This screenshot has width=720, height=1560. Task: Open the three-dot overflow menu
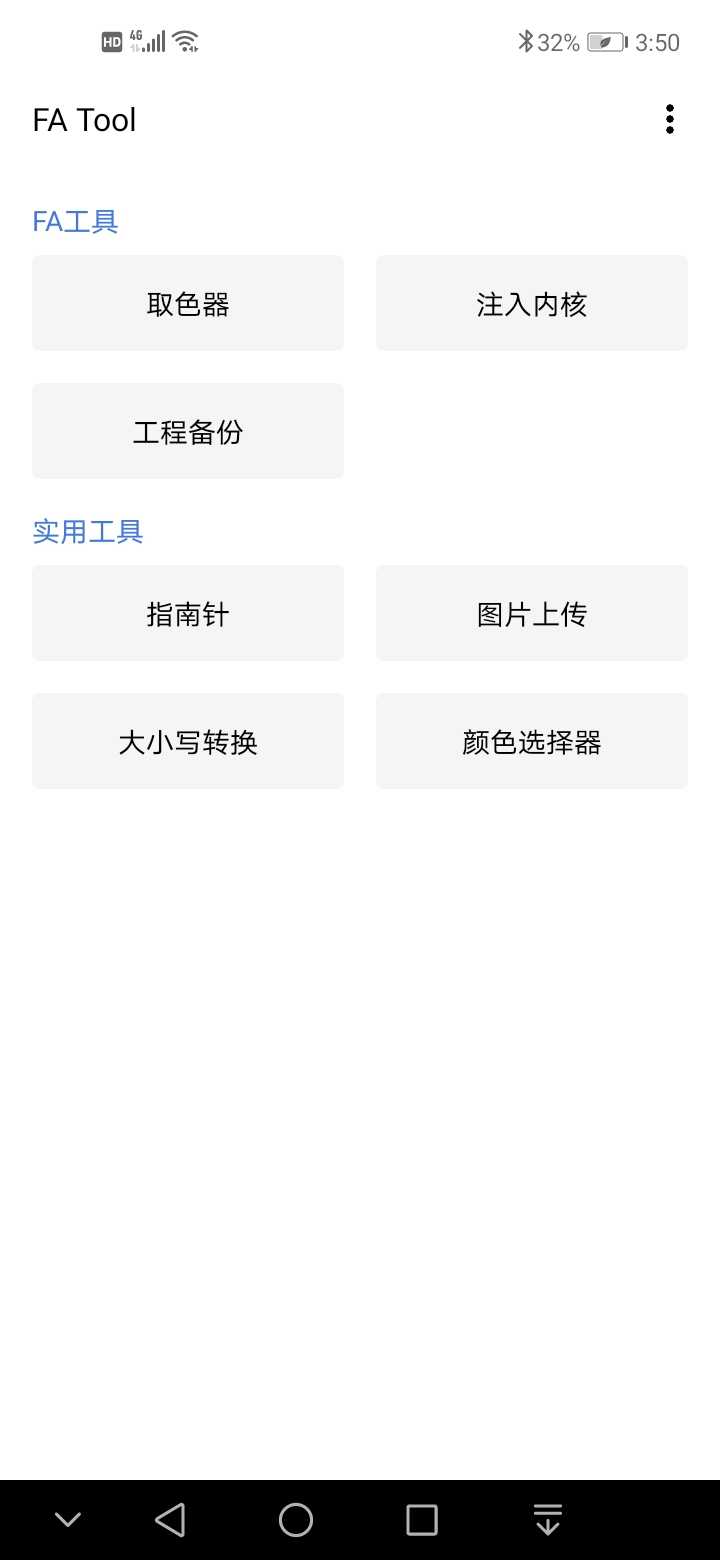[x=669, y=120]
